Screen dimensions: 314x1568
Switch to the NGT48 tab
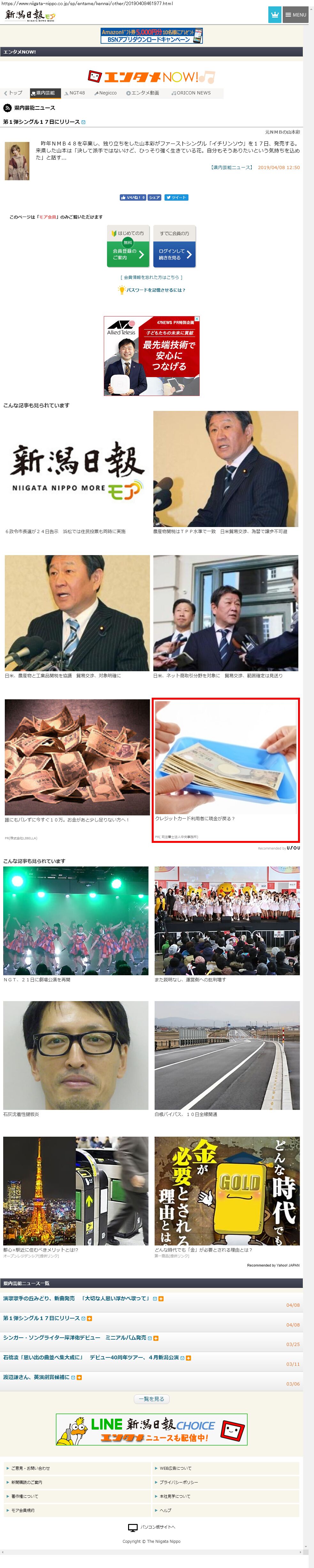pos(75,93)
